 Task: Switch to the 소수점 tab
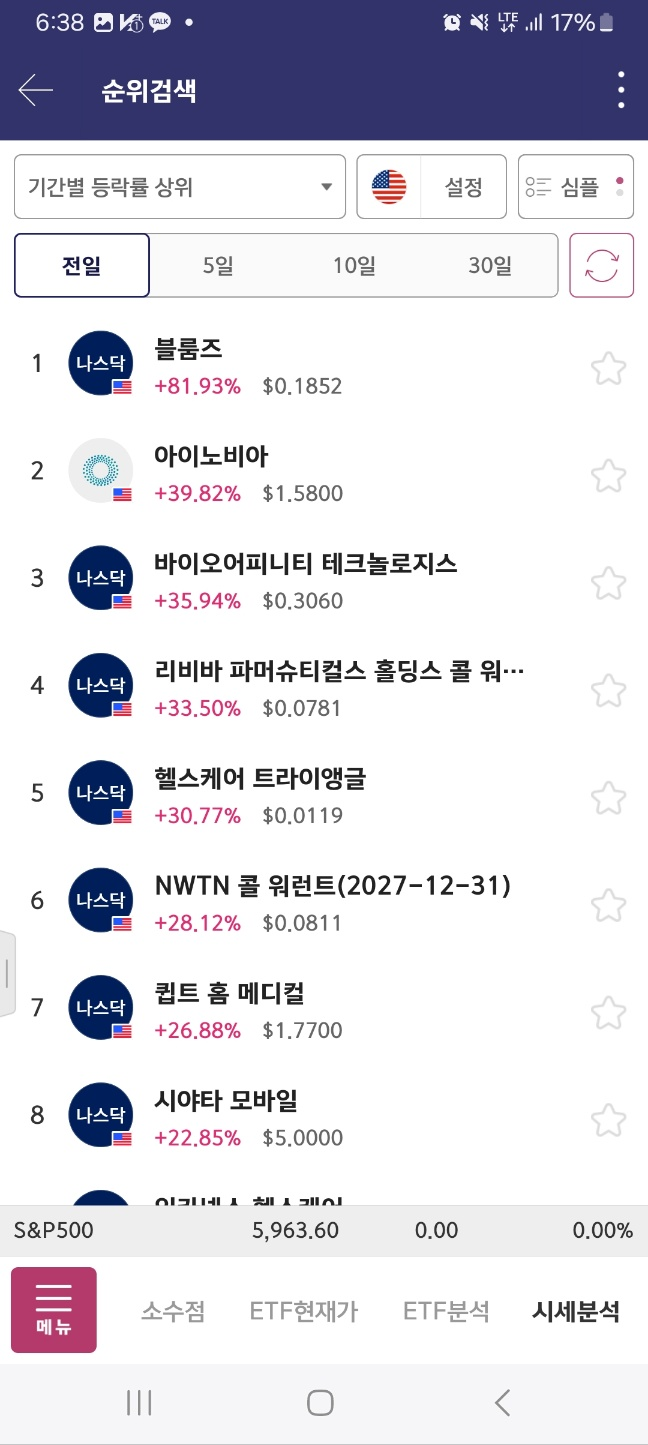(173, 1311)
